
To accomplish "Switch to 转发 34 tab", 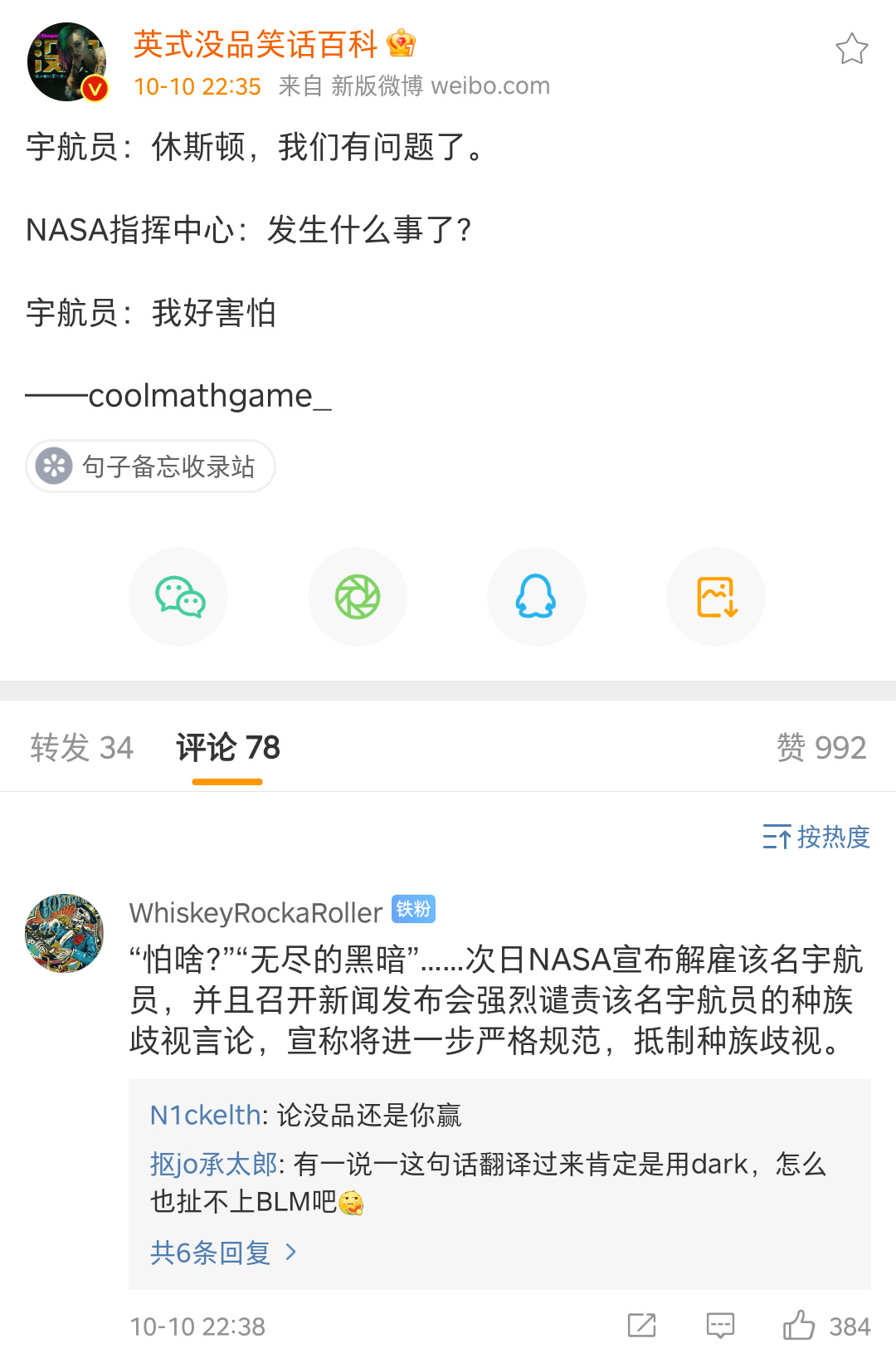I will coord(81,748).
